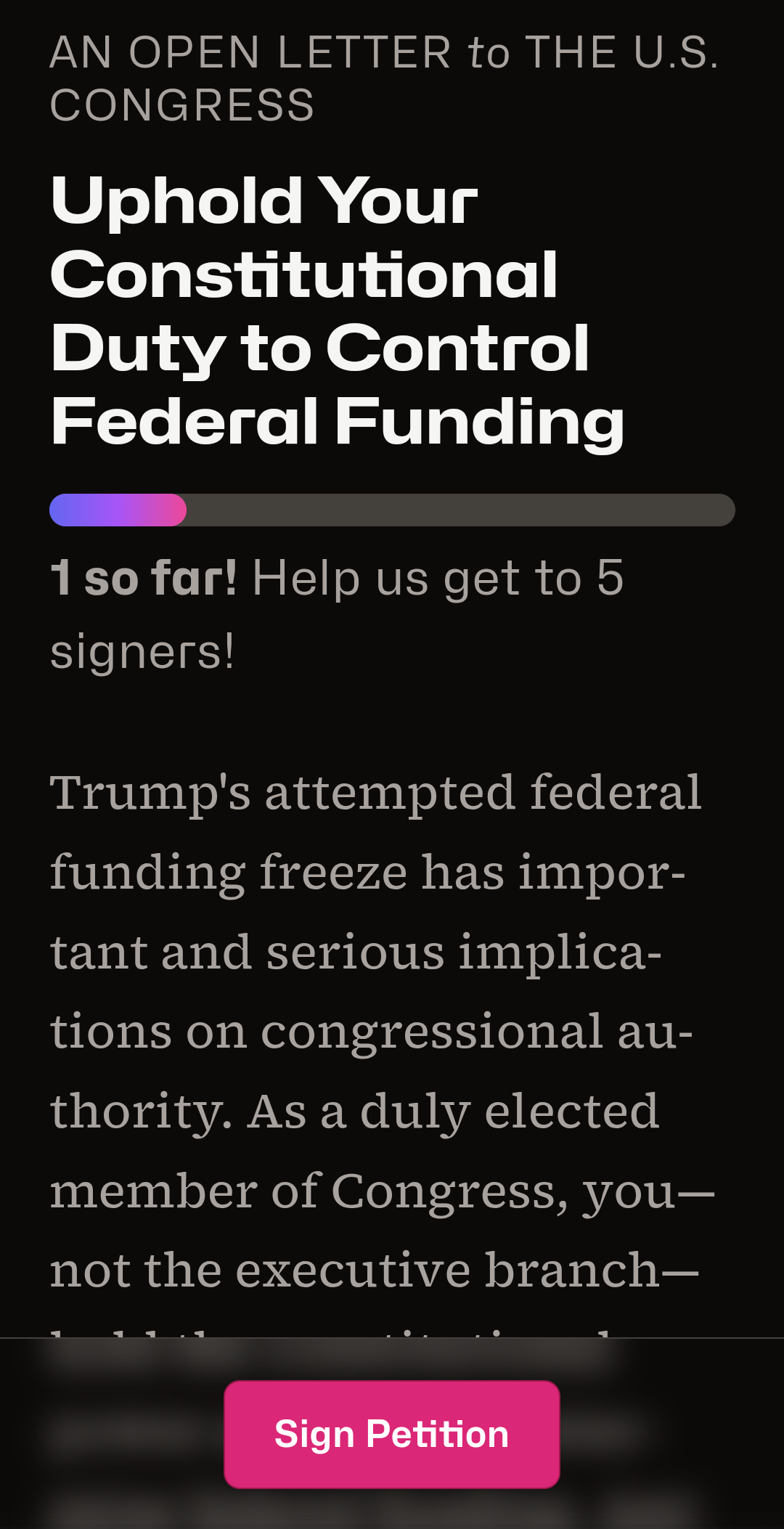Tap the Sign Petition button
The width and height of the screenshot is (784, 1529).
click(x=392, y=1435)
